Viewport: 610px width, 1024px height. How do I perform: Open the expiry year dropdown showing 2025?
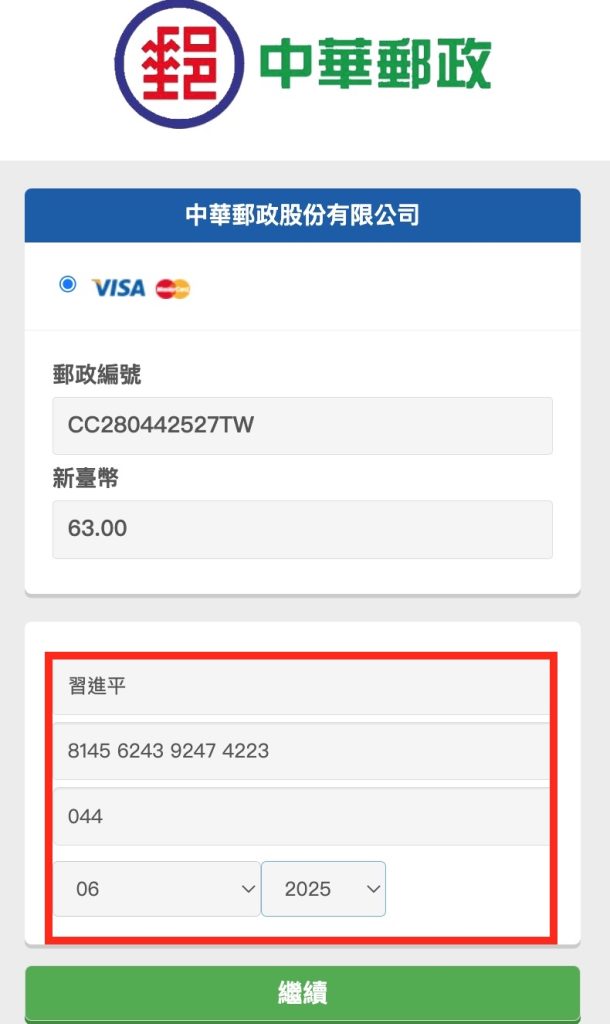323,889
